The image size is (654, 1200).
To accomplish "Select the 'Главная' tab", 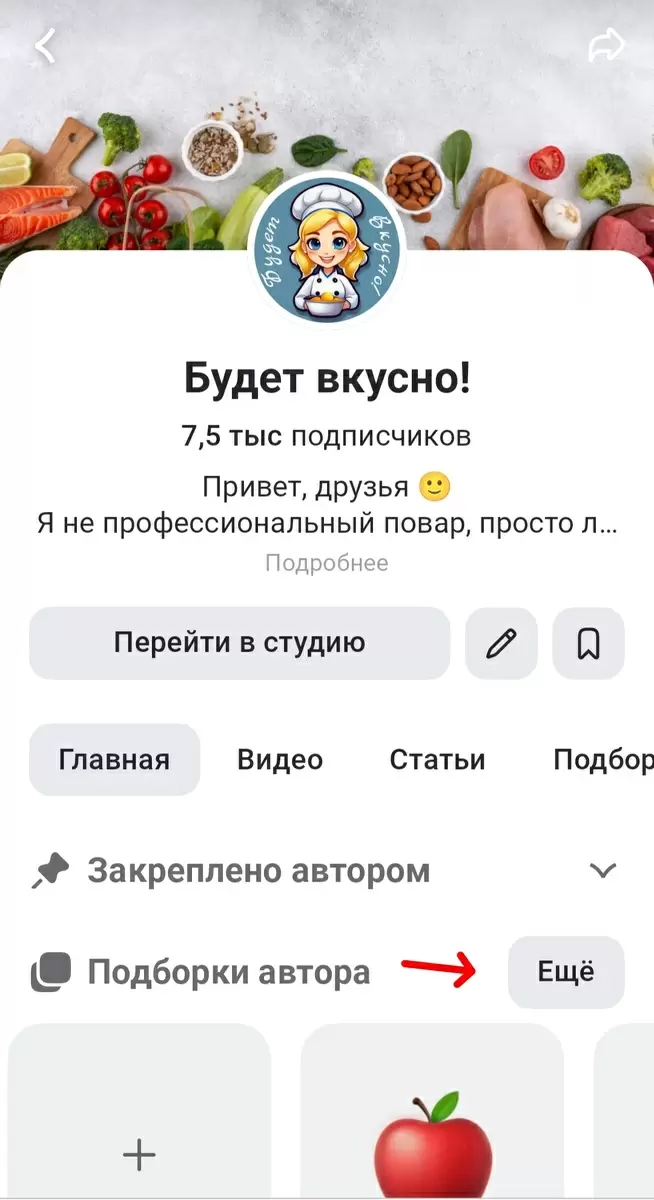I will 114,760.
